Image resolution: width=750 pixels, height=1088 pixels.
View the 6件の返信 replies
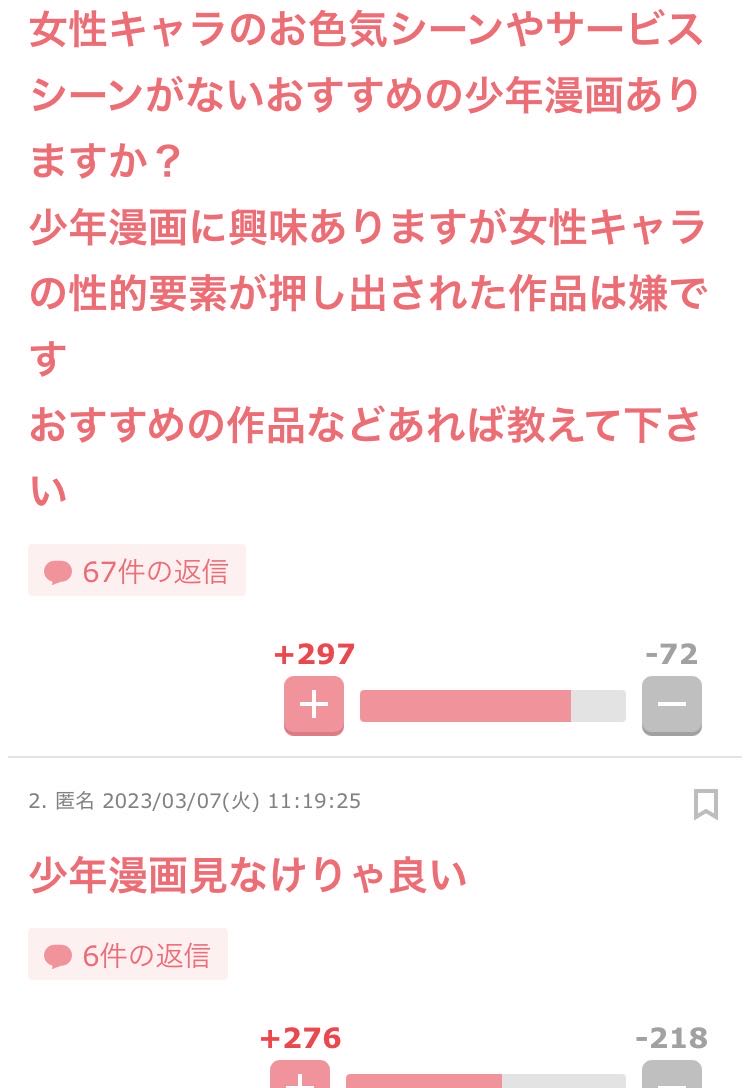point(128,955)
